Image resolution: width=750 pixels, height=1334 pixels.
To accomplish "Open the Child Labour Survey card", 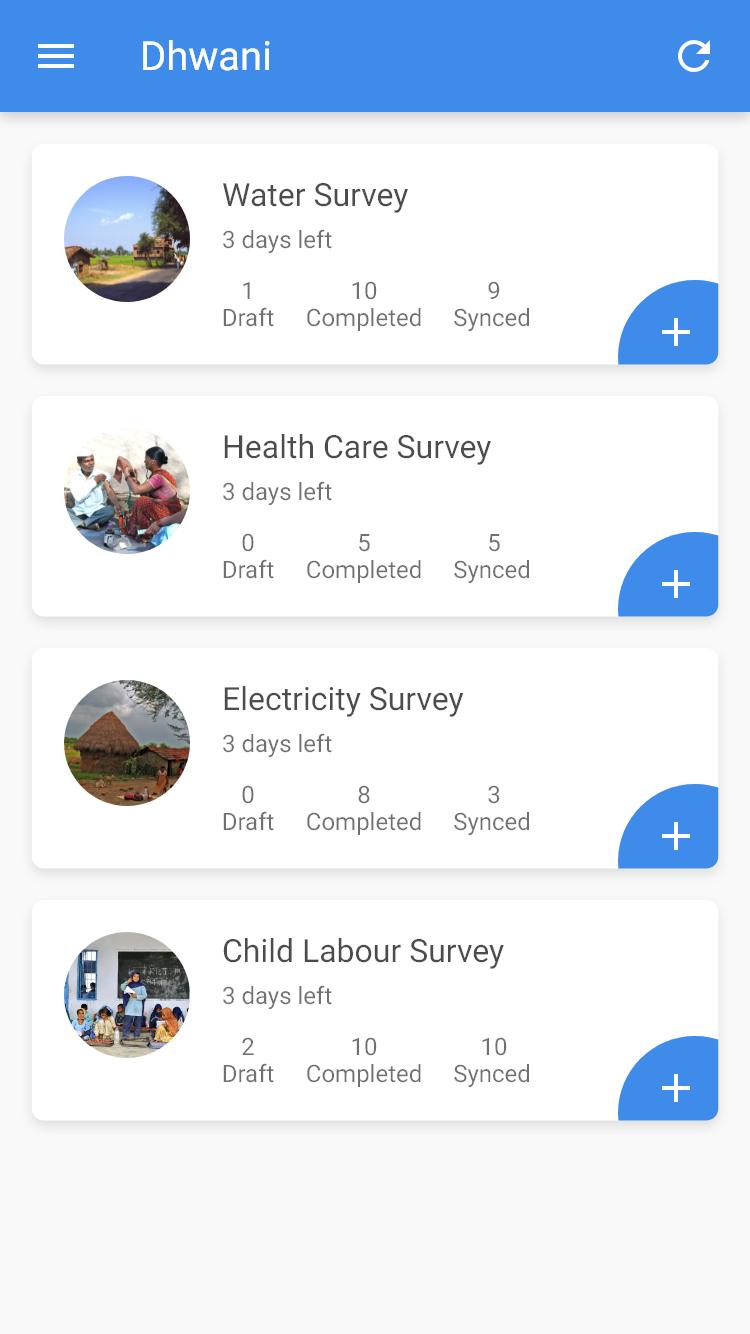I will pyautogui.click(x=375, y=1010).
